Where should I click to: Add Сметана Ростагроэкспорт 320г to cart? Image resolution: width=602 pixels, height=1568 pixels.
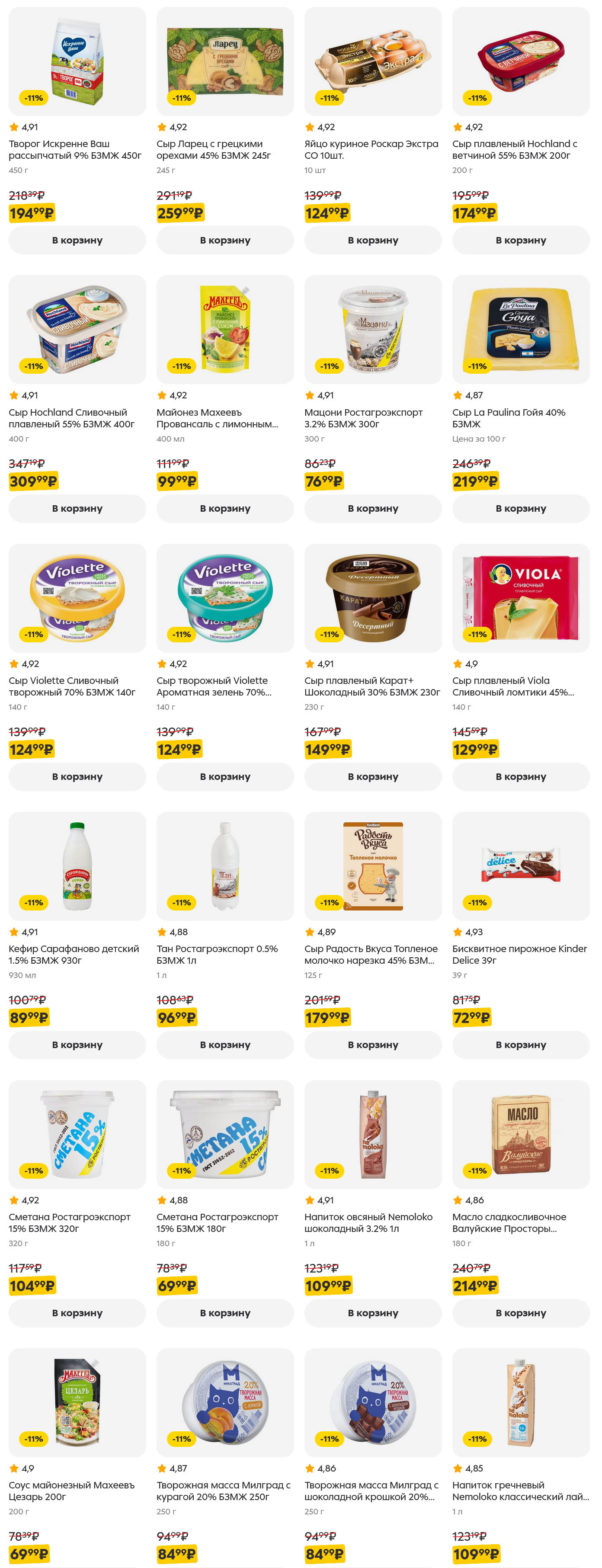(77, 1313)
